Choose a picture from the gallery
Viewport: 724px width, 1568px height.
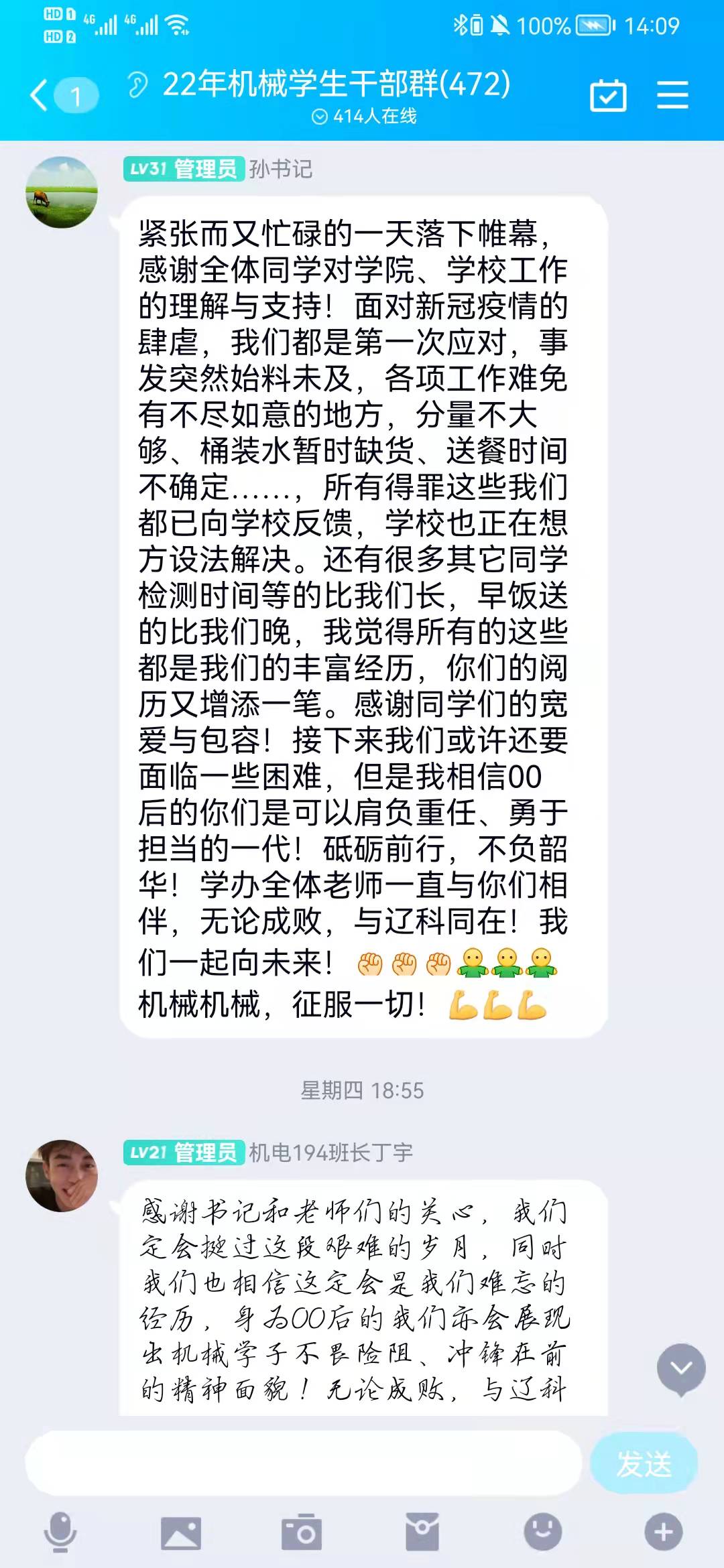[181, 1532]
